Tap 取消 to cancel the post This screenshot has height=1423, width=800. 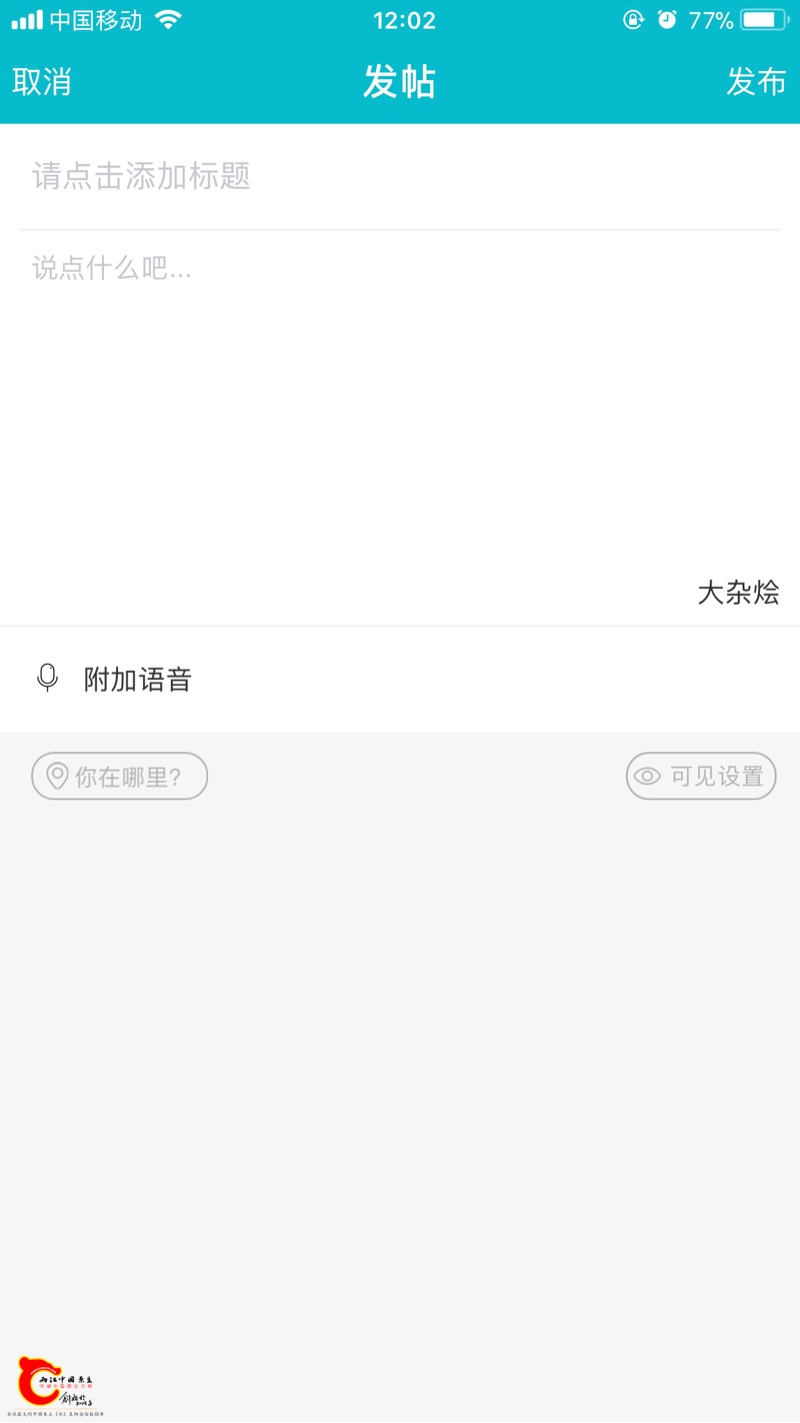click(x=42, y=82)
